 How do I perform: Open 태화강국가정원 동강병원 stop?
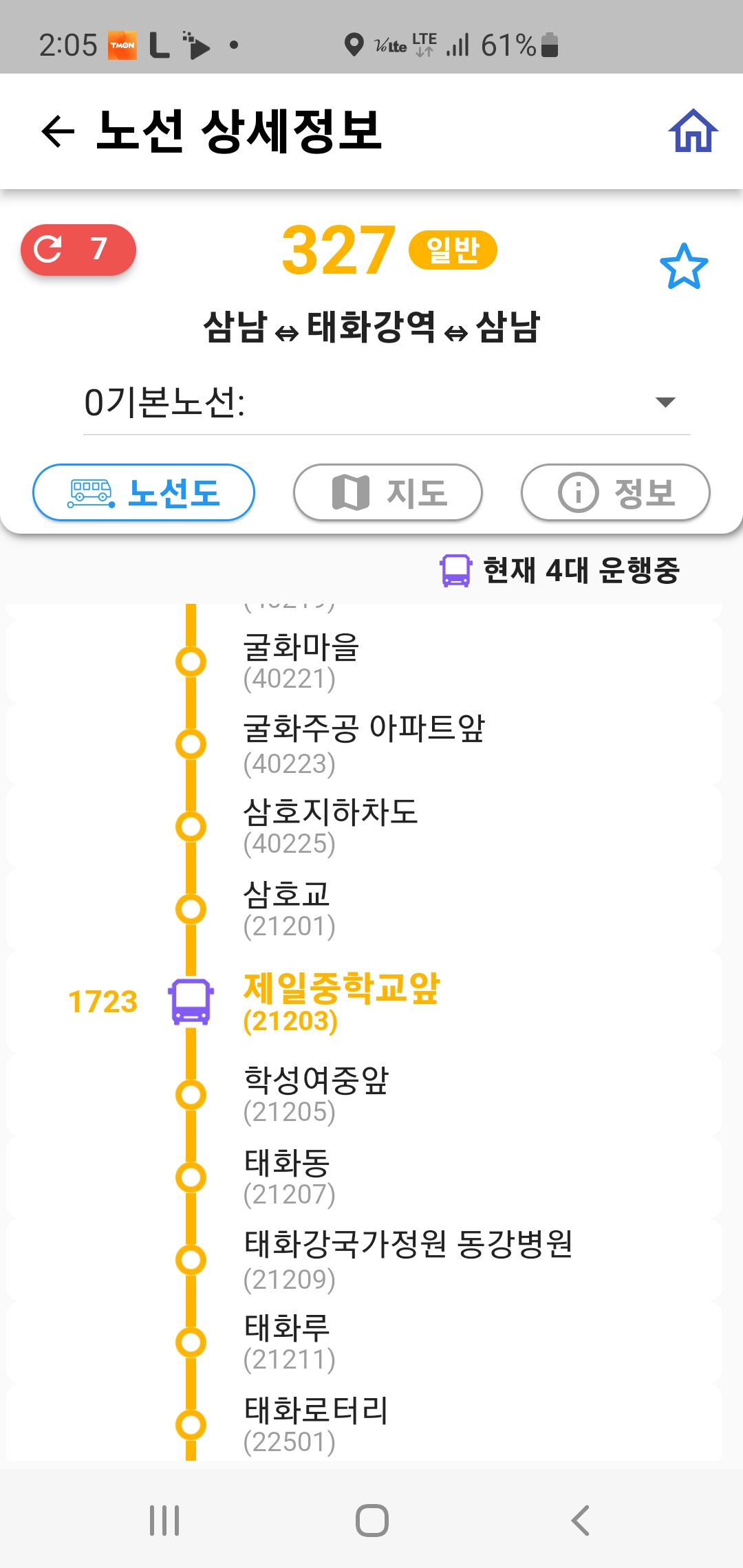tap(365, 1260)
